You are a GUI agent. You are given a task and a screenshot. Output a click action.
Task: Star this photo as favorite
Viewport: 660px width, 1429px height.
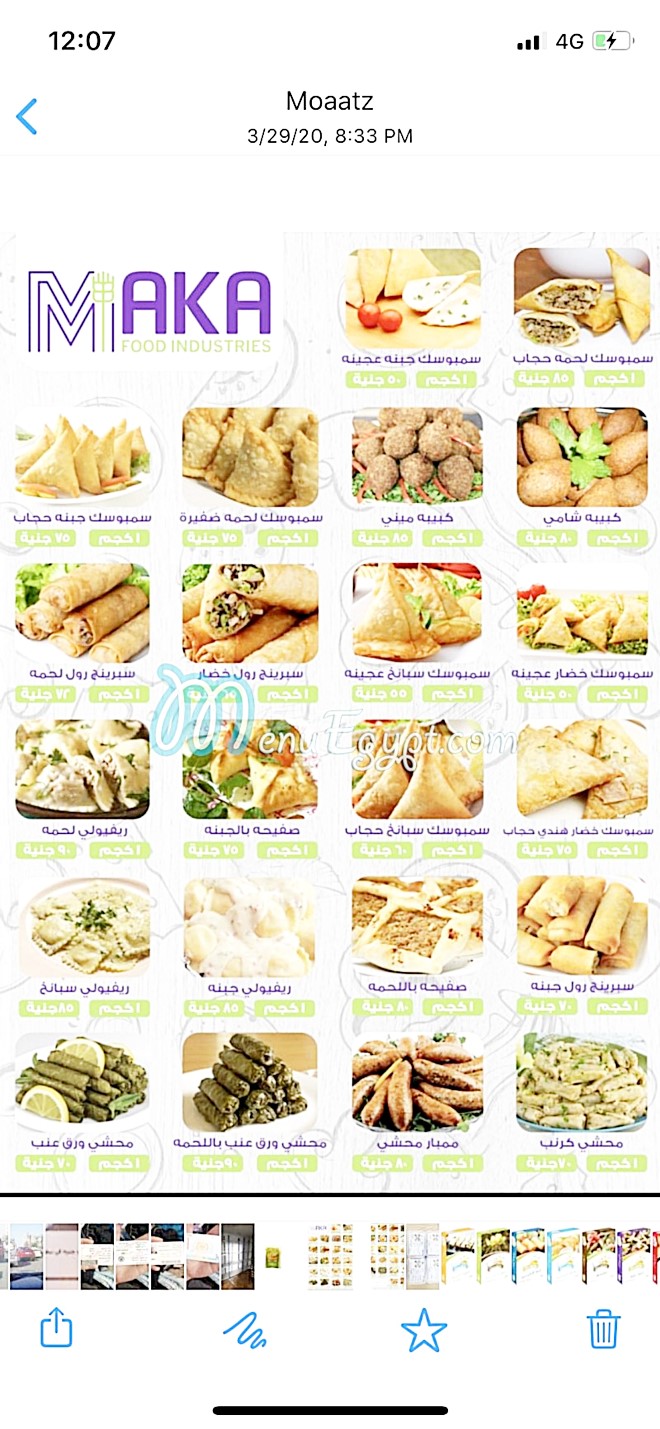pos(423,1330)
